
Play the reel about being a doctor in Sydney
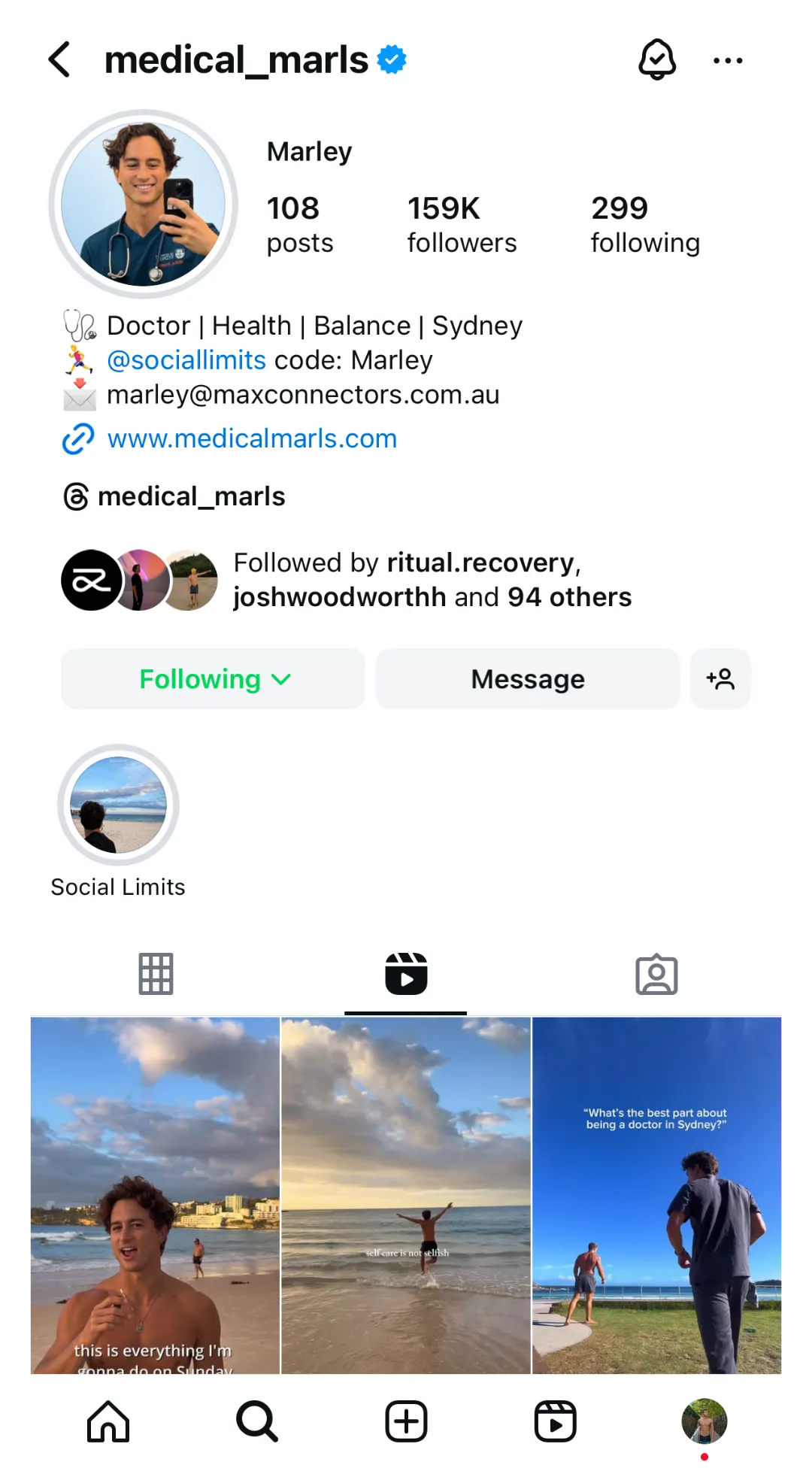click(656, 1196)
